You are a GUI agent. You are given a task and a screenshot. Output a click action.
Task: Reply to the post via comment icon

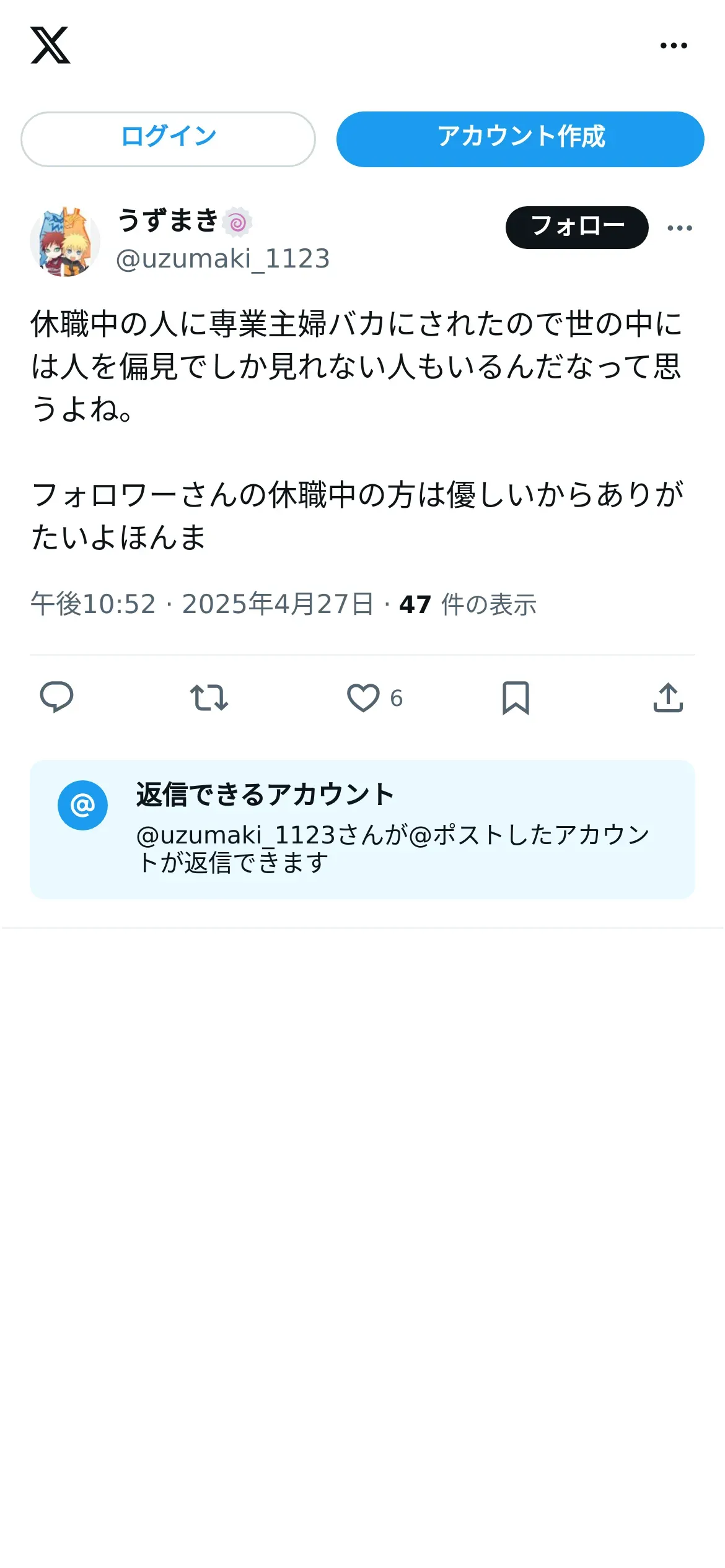coord(56,697)
